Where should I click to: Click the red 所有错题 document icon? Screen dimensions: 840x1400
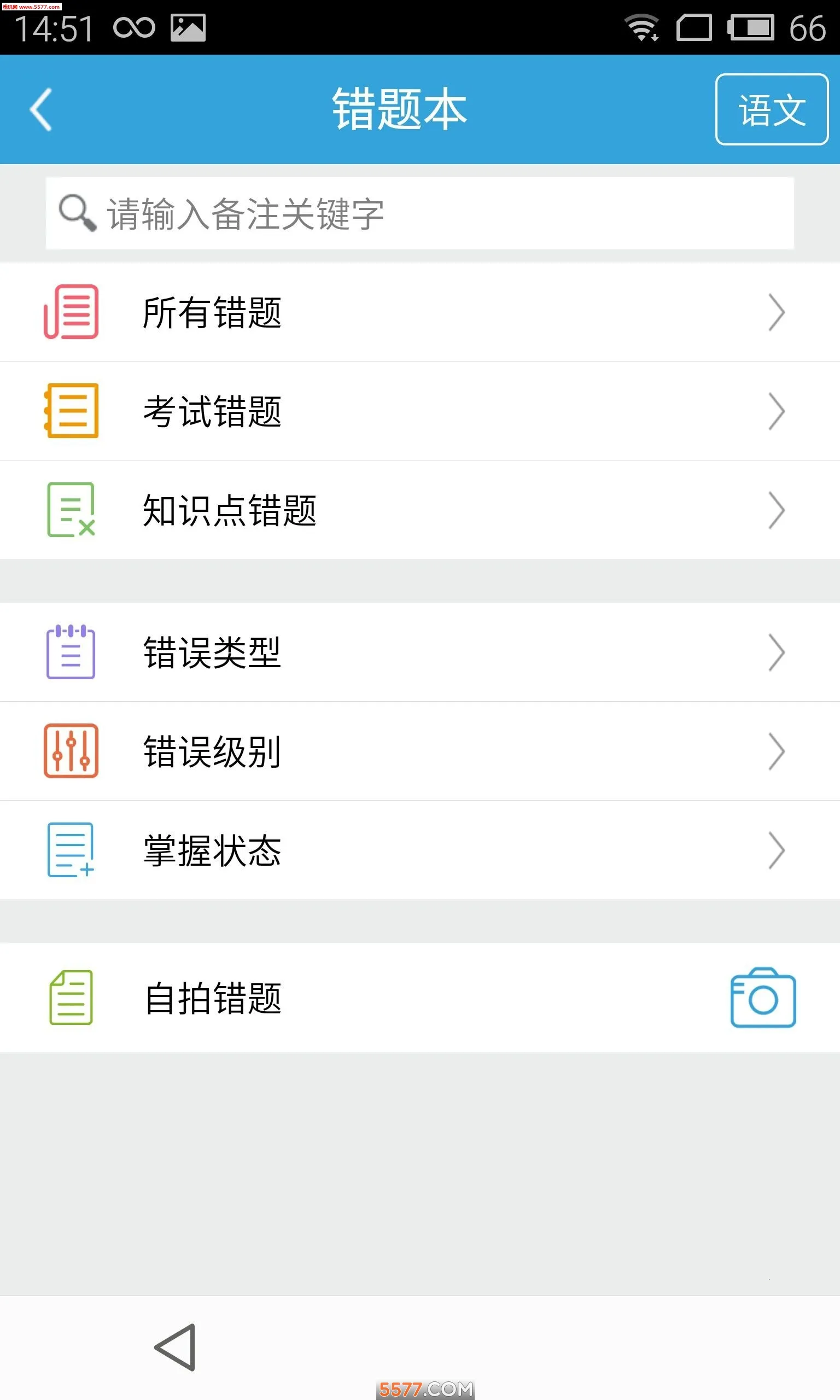pos(71,312)
